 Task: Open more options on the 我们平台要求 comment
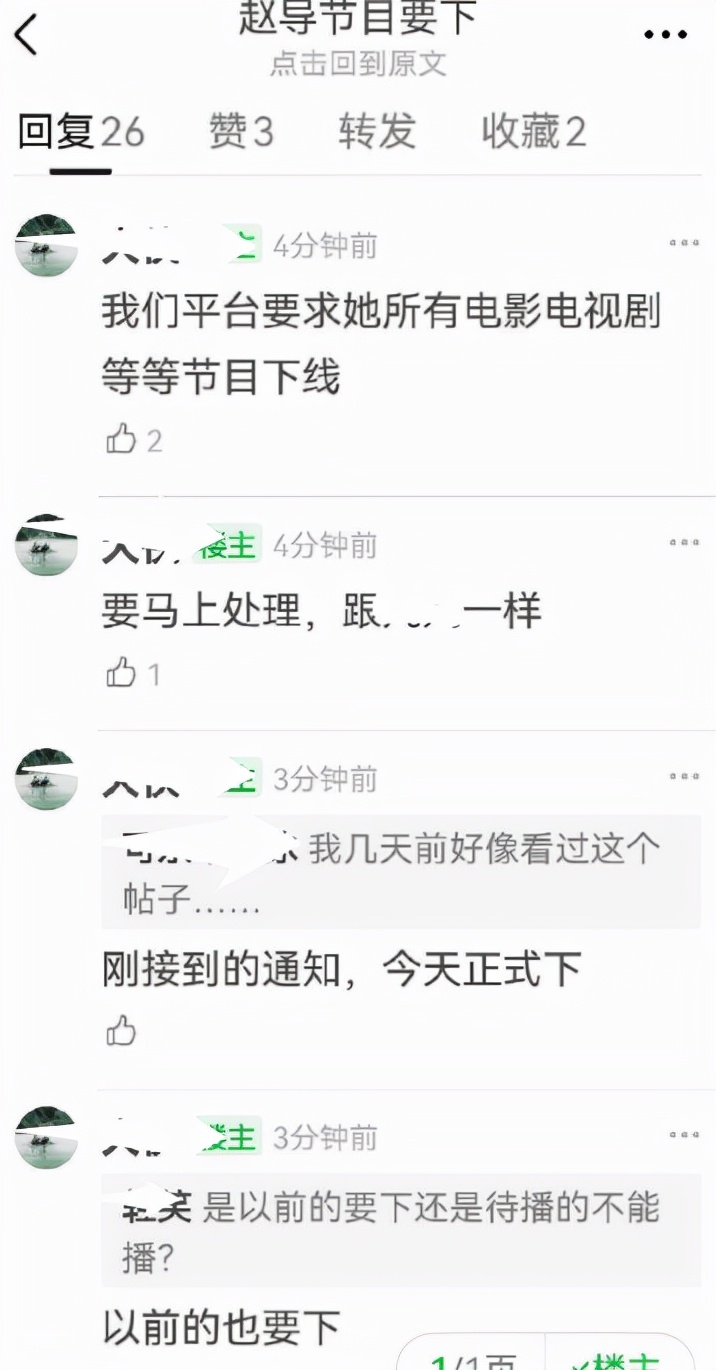[x=684, y=243]
